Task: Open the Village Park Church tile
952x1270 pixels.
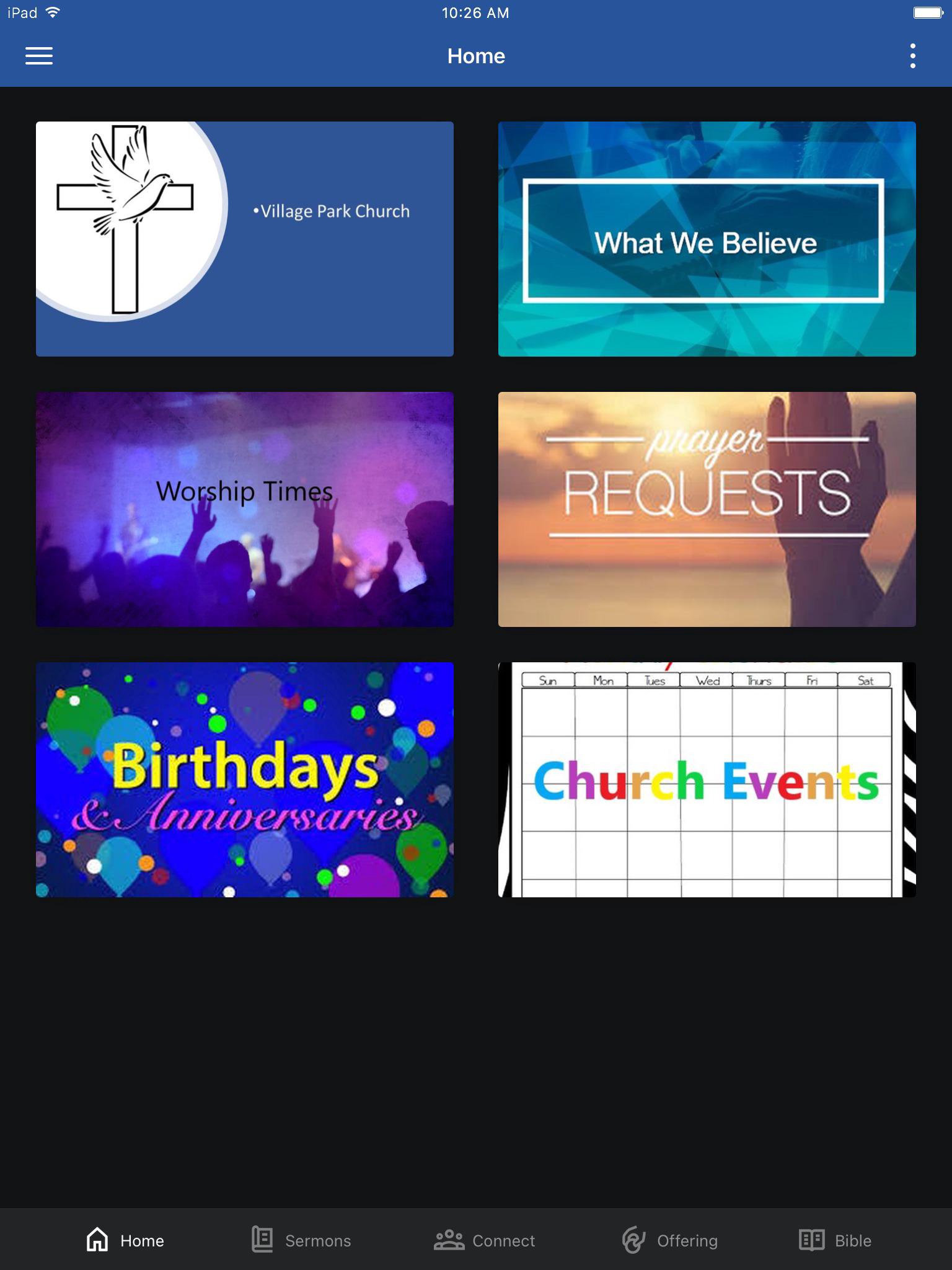Action: (x=244, y=239)
